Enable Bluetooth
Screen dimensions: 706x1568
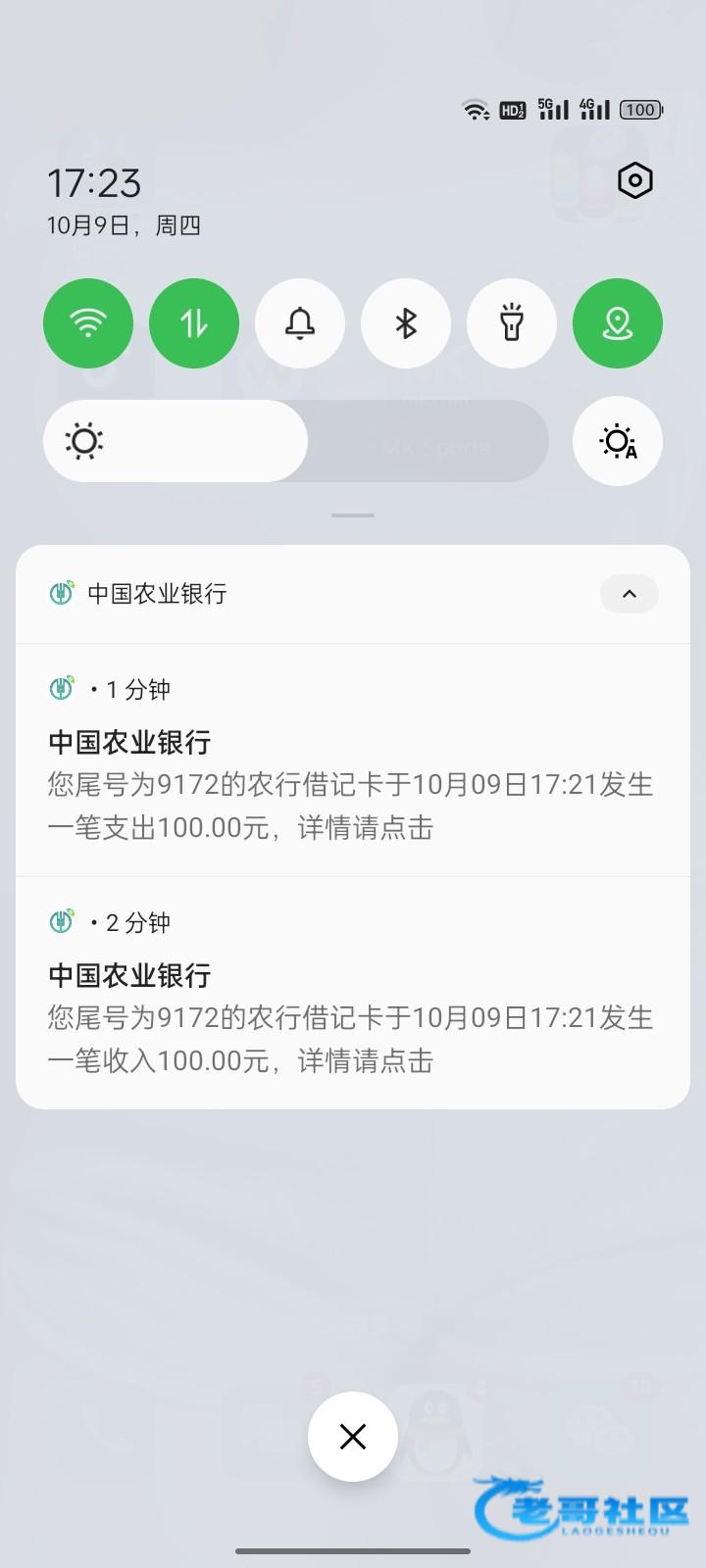pos(406,323)
